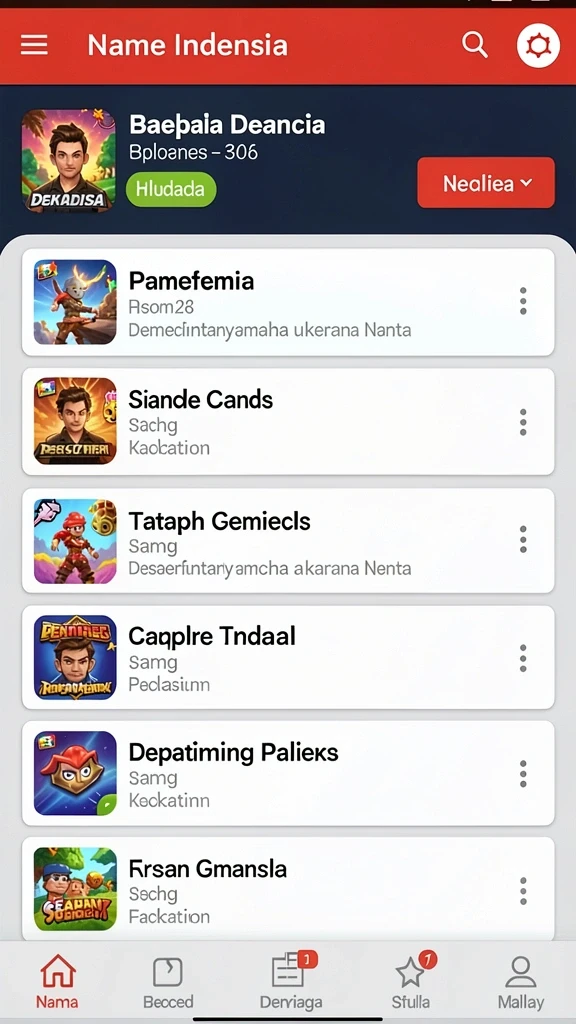576x1024 pixels.
Task: Go to the Derviaga tab
Action: coord(291,982)
